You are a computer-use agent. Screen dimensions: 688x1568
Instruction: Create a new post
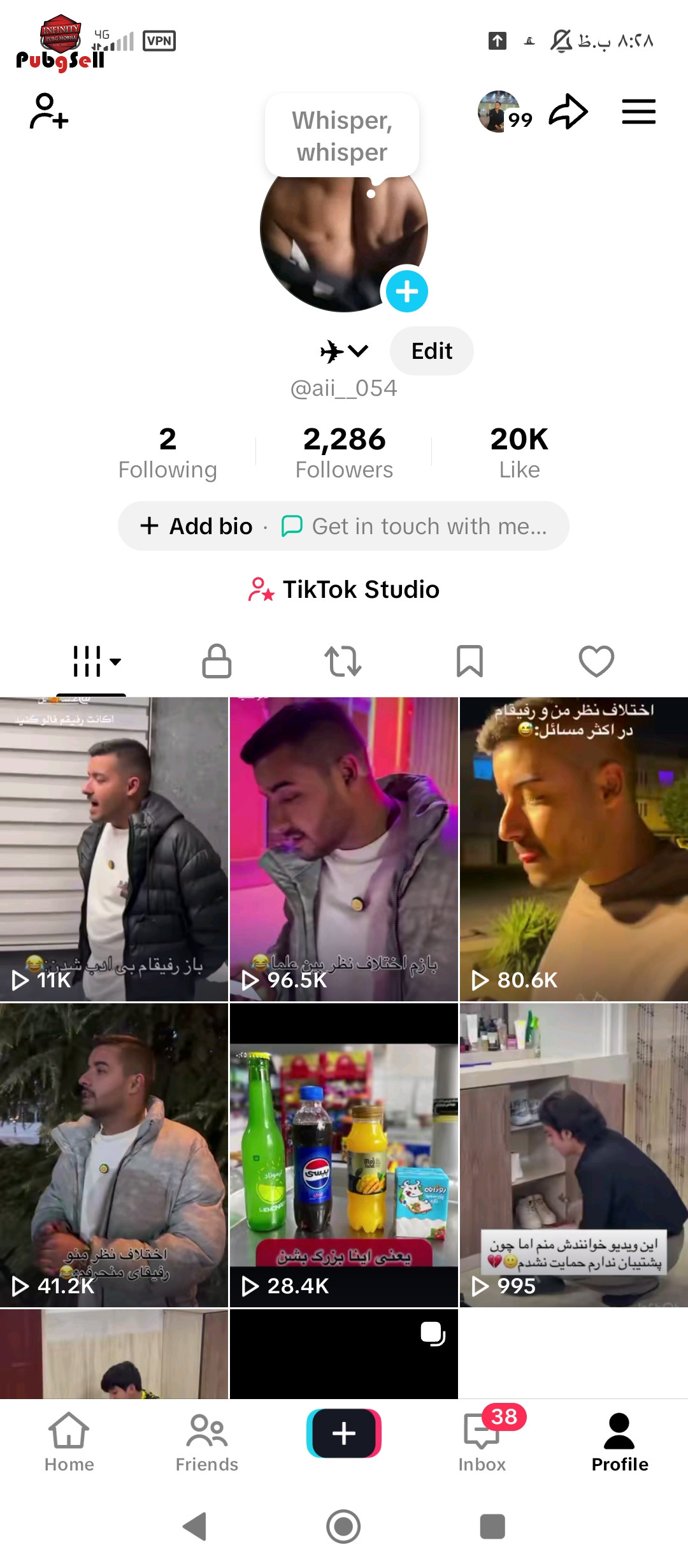pyautogui.click(x=344, y=1434)
